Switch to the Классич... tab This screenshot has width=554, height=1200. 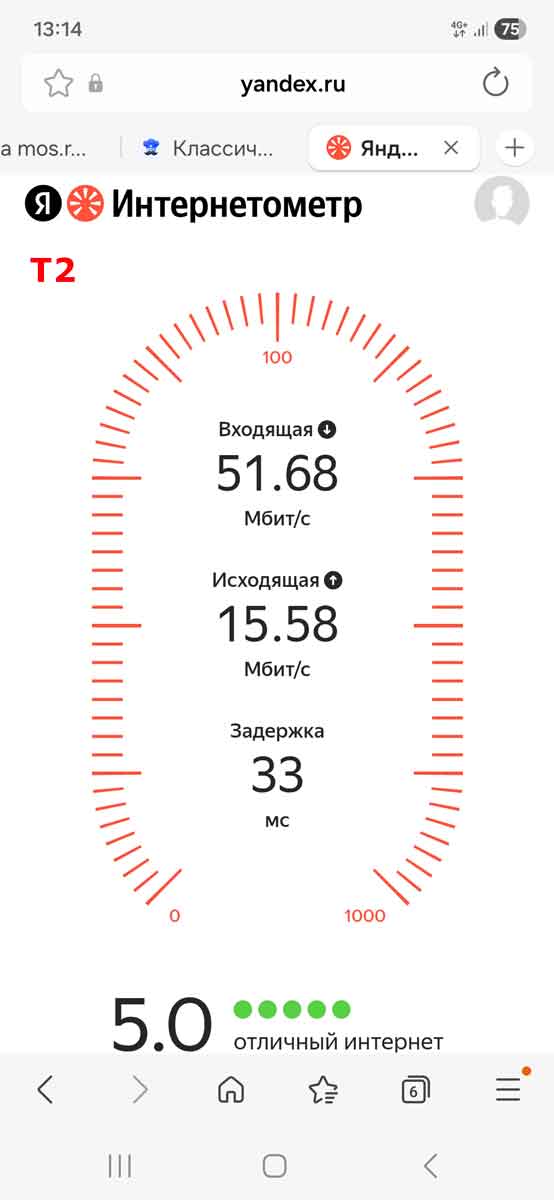207,149
